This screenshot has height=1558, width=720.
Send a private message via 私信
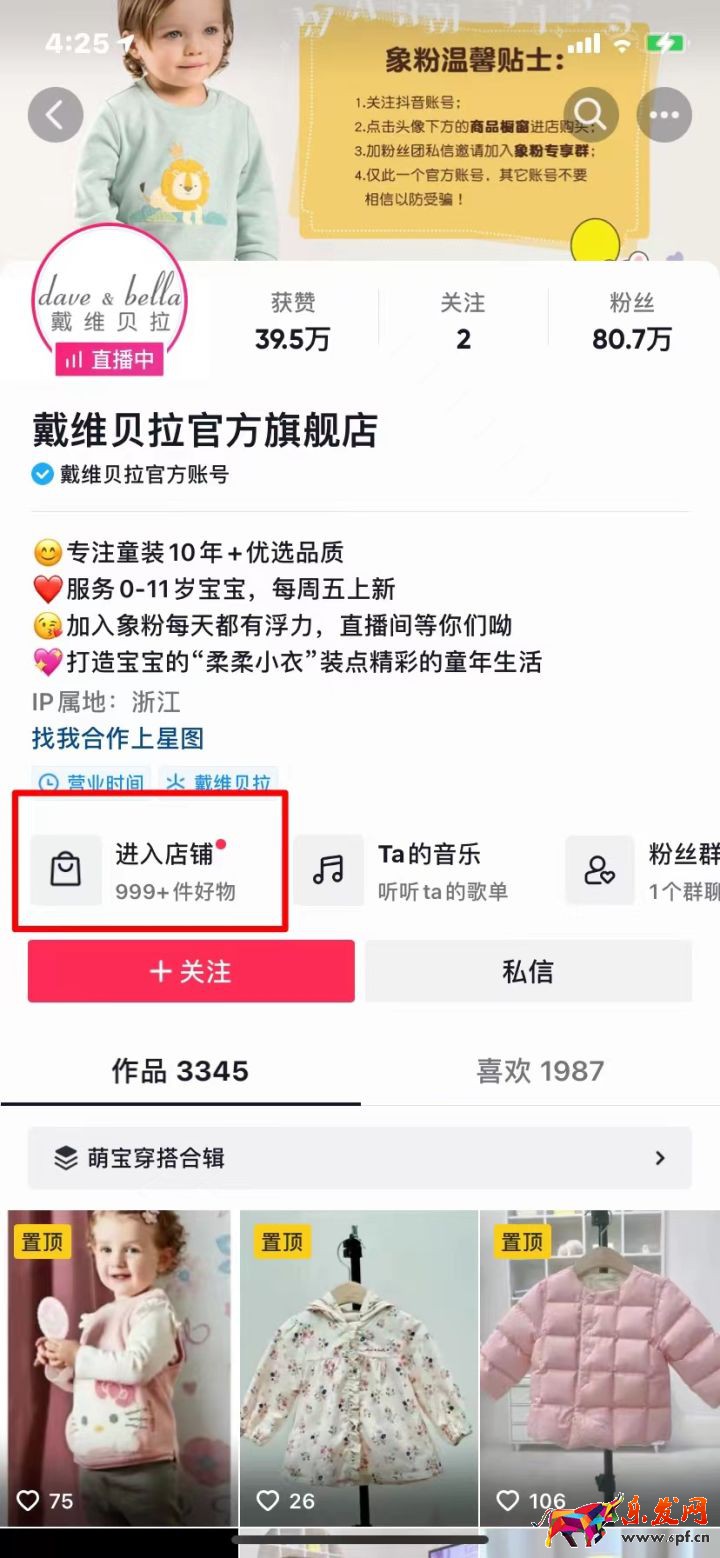tap(528, 971)
